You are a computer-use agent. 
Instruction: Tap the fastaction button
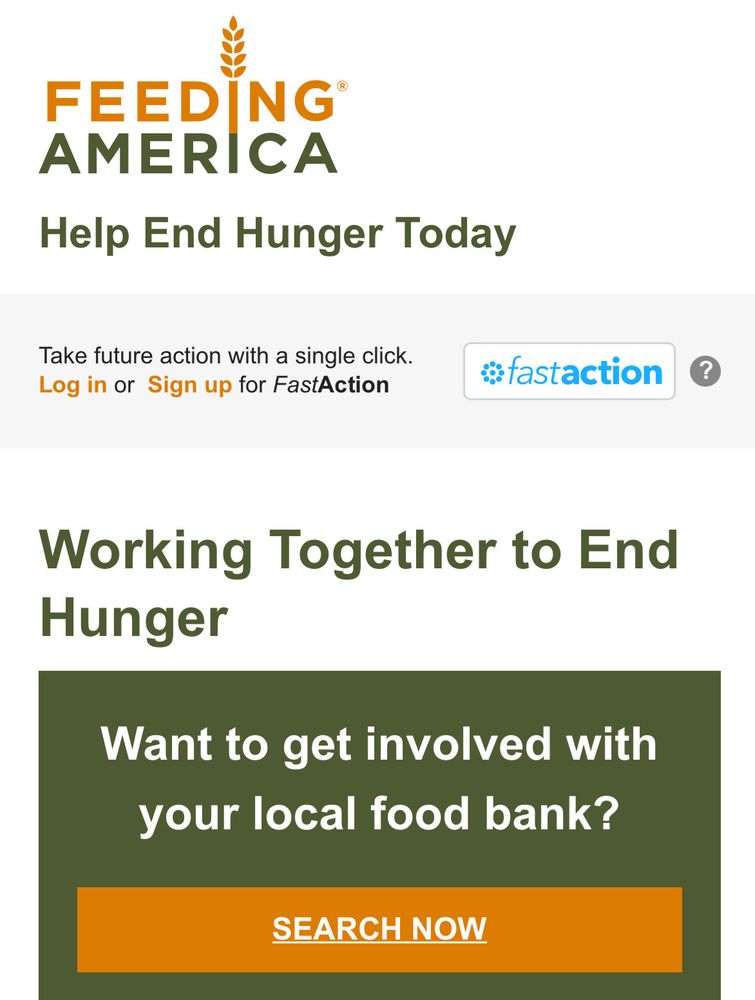[x=569, y=372]
